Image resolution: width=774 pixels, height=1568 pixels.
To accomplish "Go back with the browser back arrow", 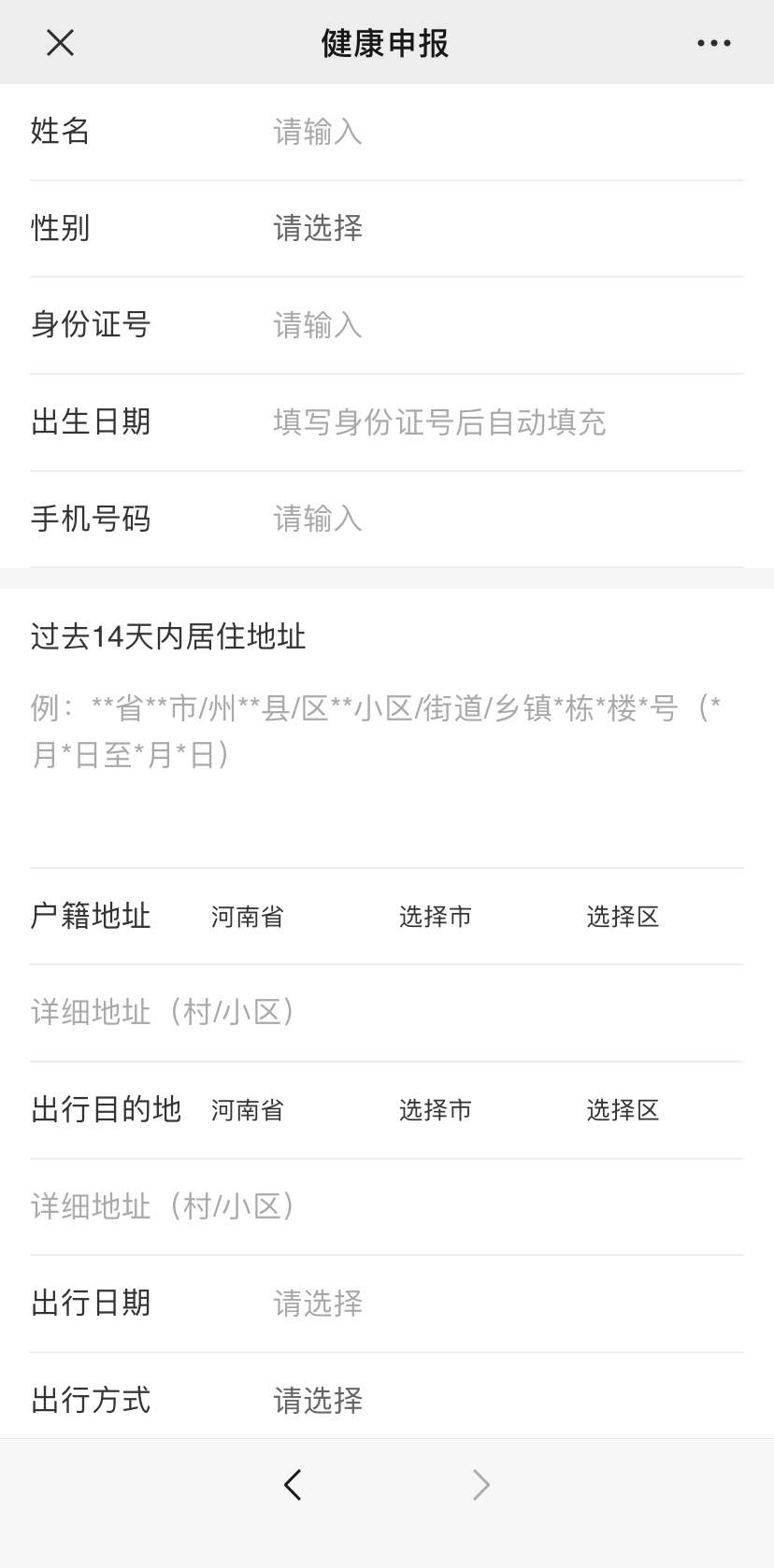I will click(293, 1484).
